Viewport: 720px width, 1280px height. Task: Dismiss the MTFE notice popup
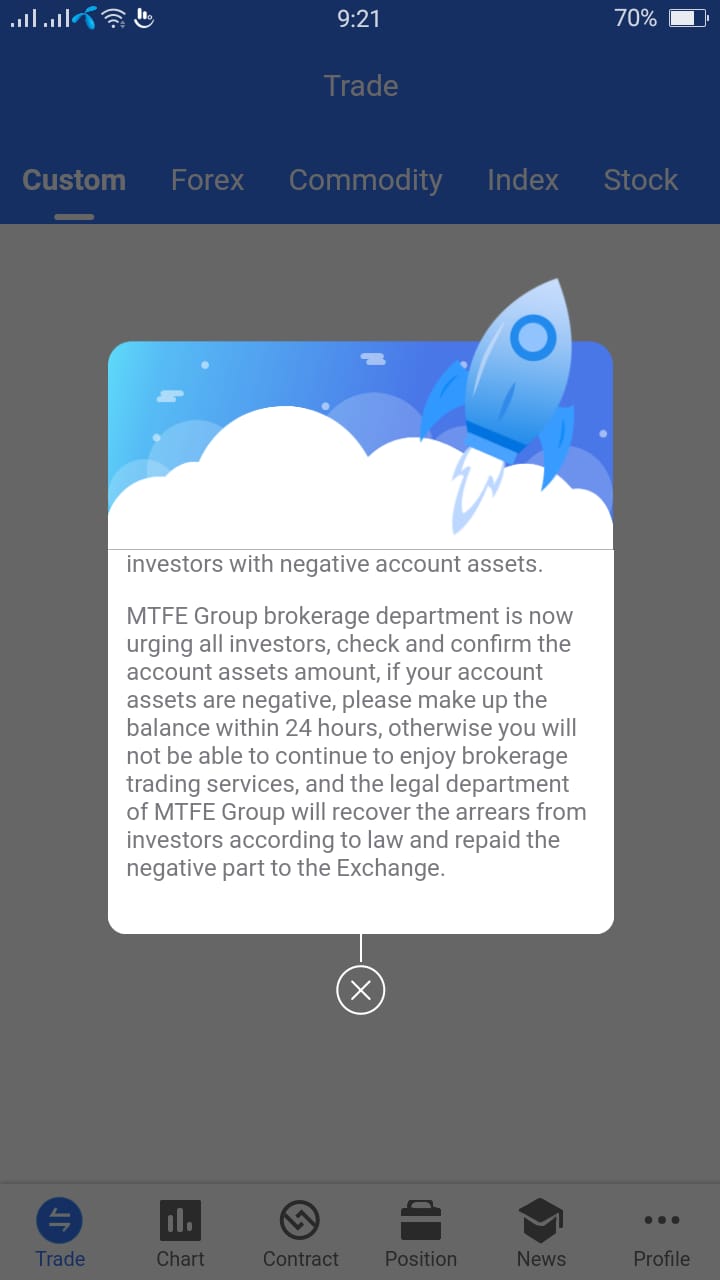(361, 990)
